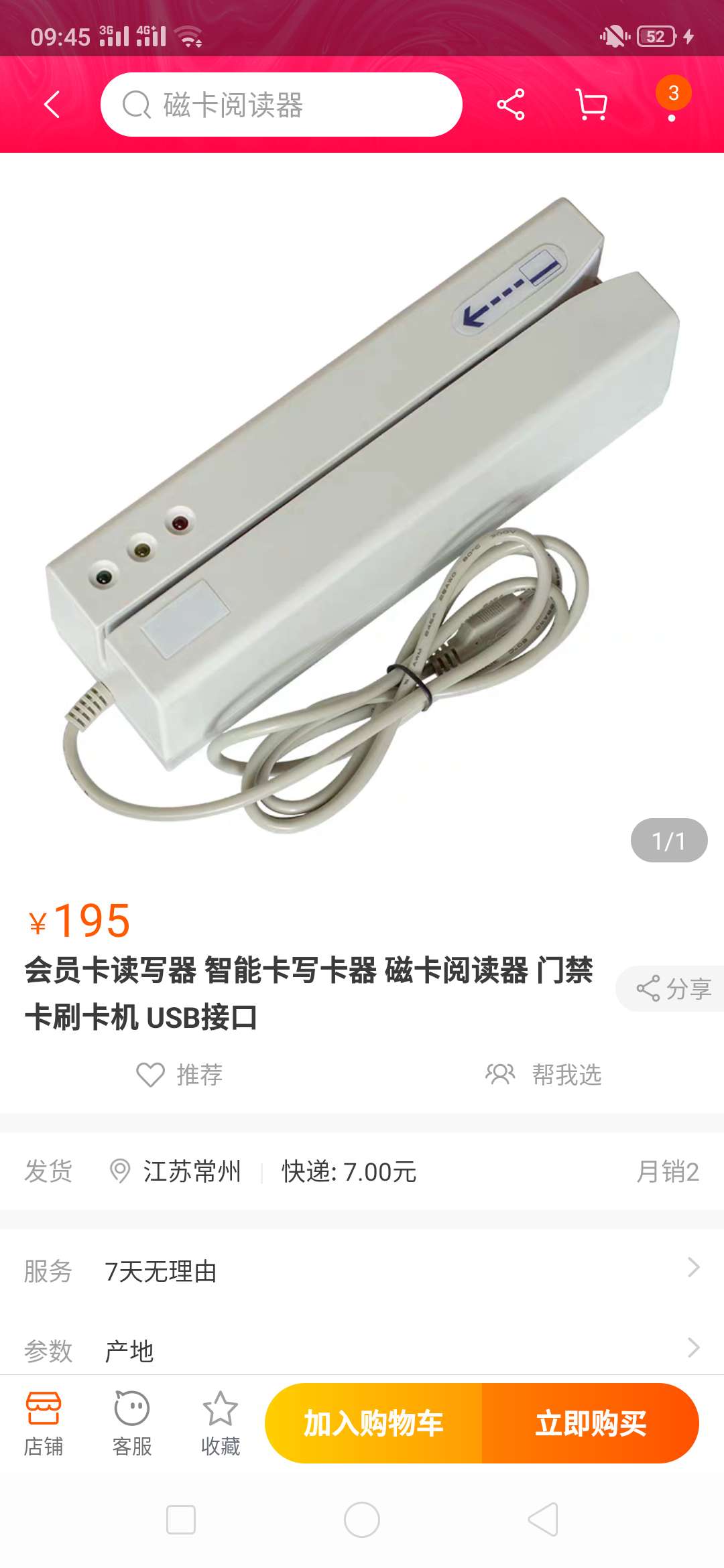
Task: Share the product via the top share icon
Action: coord(511,105)
